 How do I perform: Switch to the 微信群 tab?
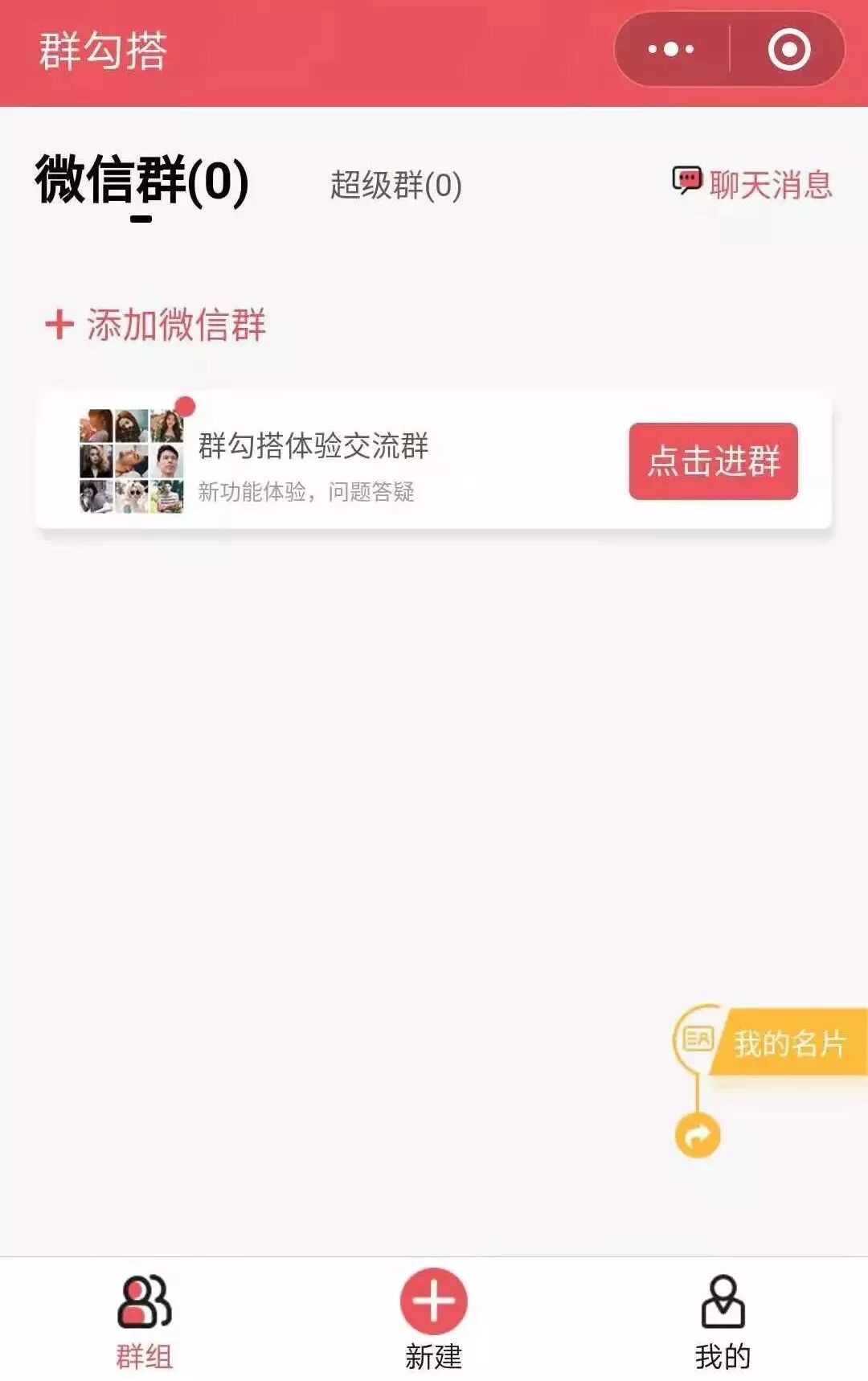point(141,182)
